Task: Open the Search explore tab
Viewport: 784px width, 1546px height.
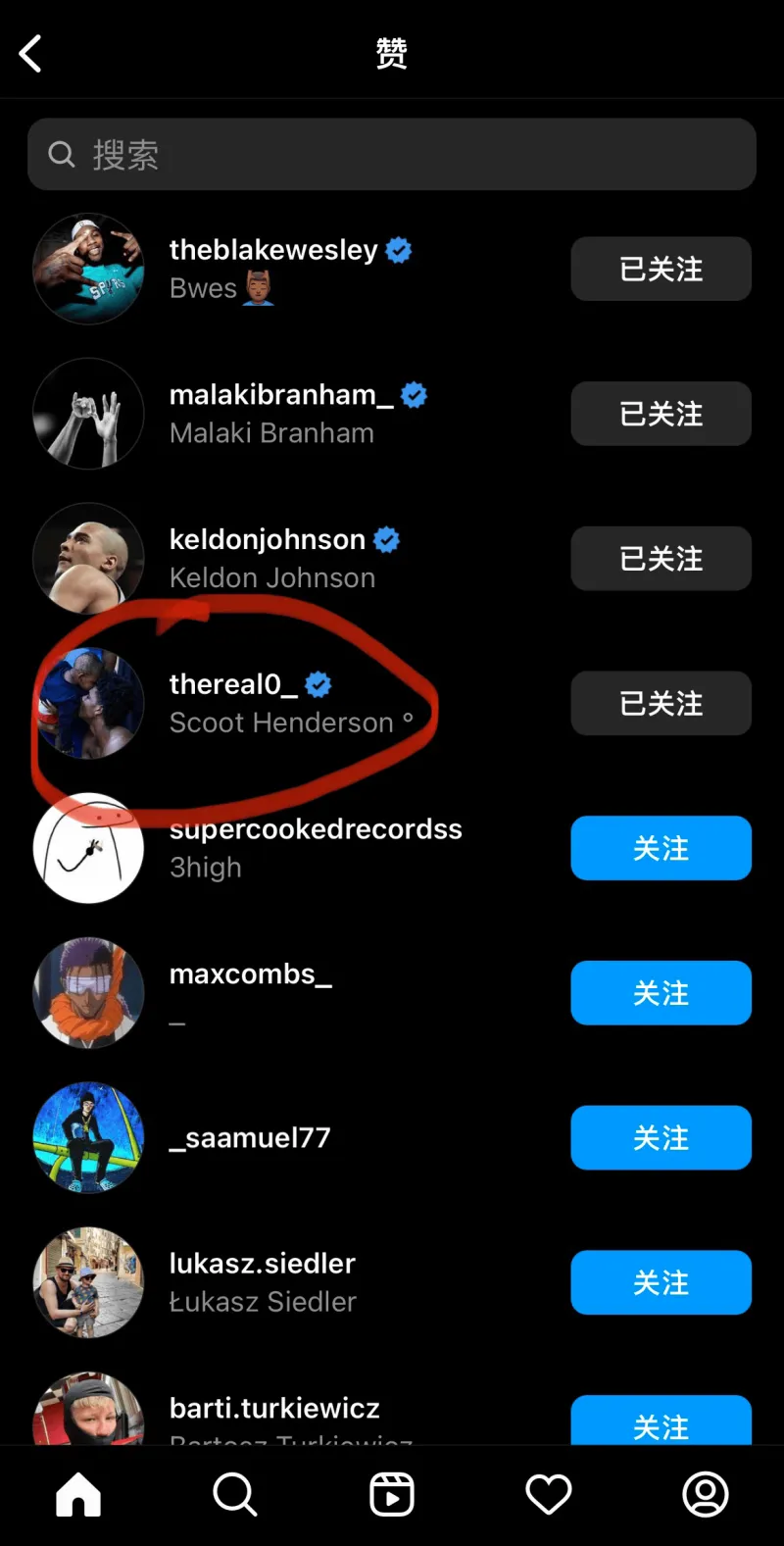Action: (235, 1495)
